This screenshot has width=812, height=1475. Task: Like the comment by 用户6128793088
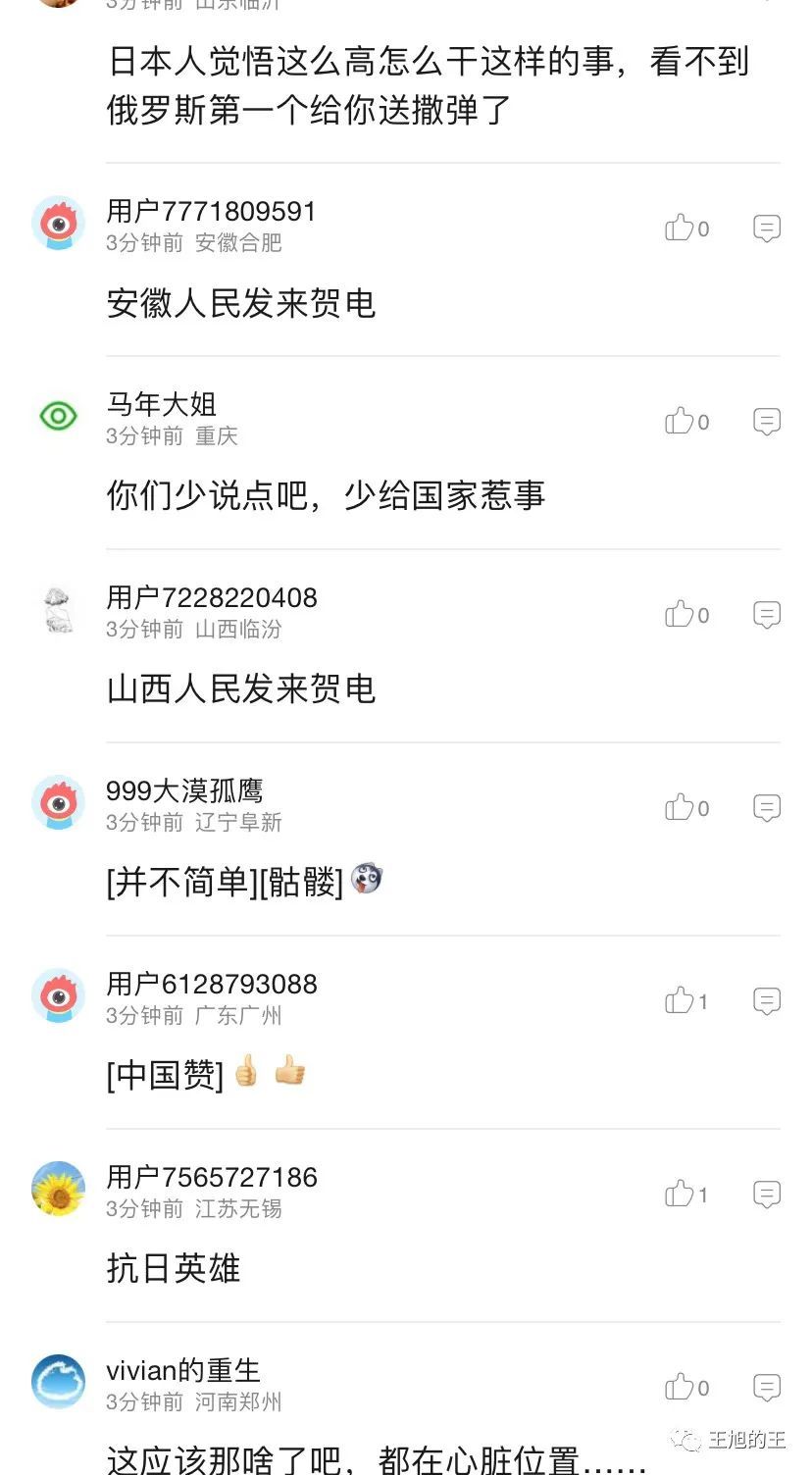pos(680,1001)
